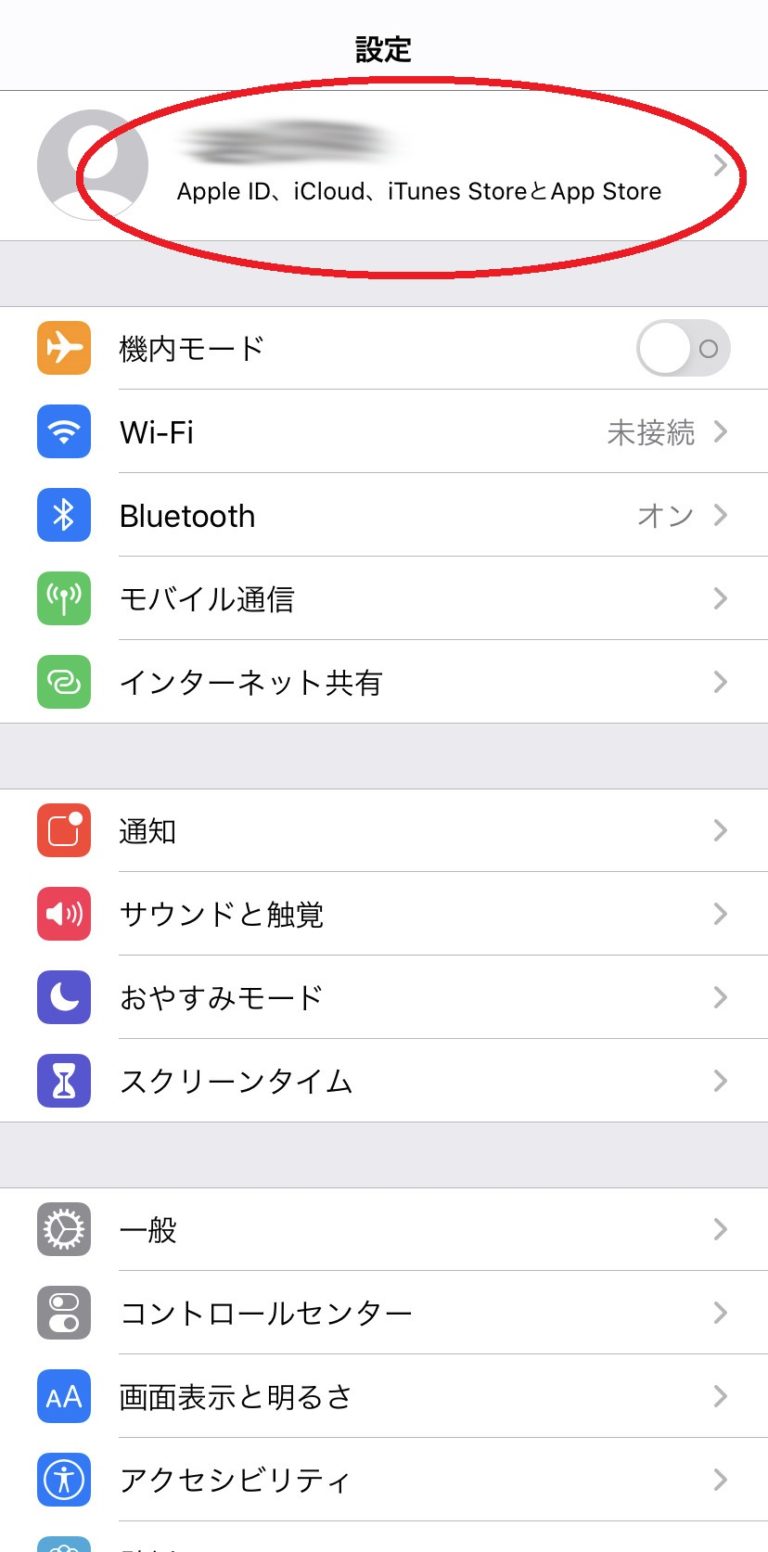Tap the スクリーンタイム hourglass icon
768x1552 pixels.
[63, 1080]
